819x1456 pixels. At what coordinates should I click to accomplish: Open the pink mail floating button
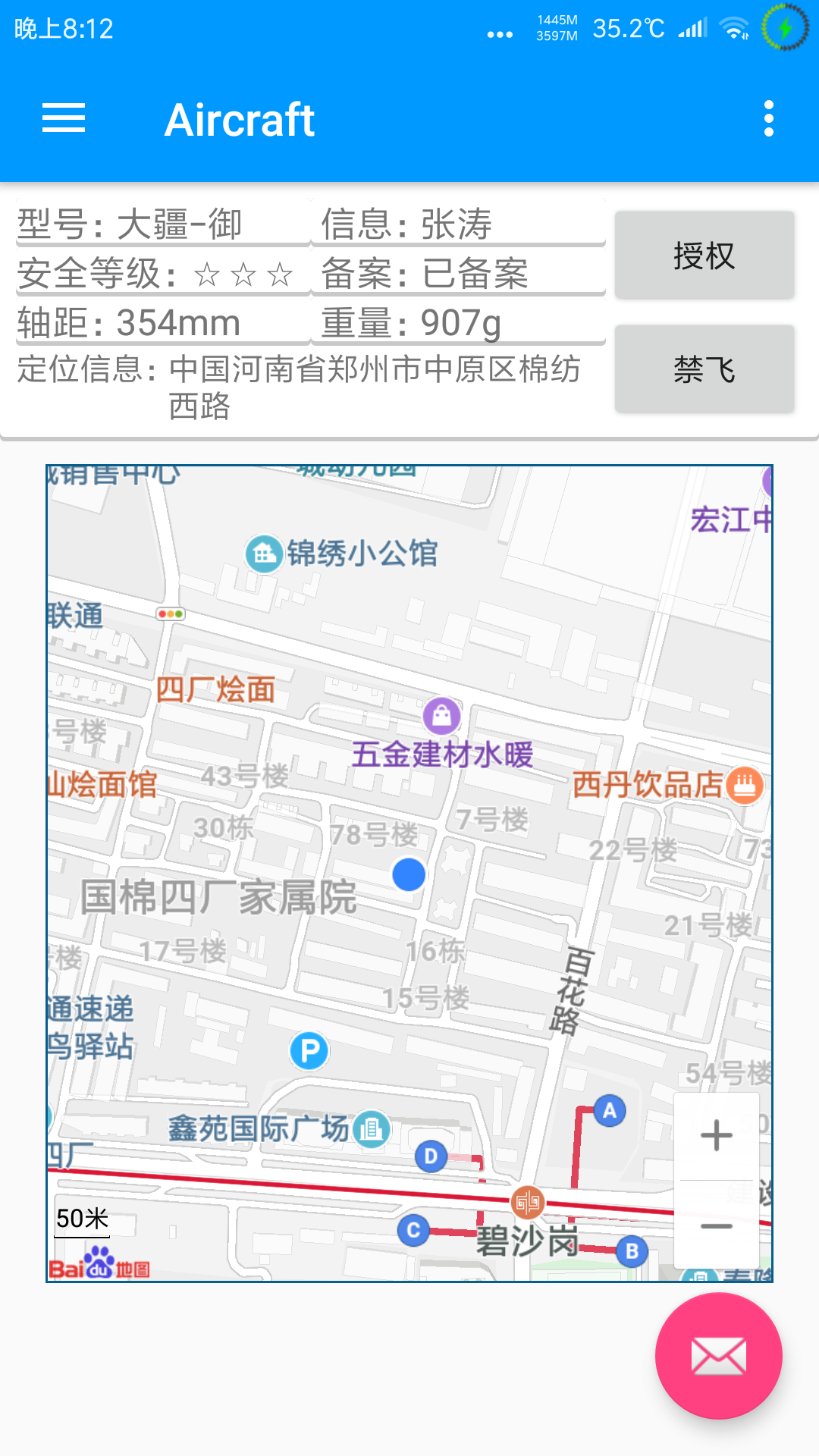click(718, 1355)
